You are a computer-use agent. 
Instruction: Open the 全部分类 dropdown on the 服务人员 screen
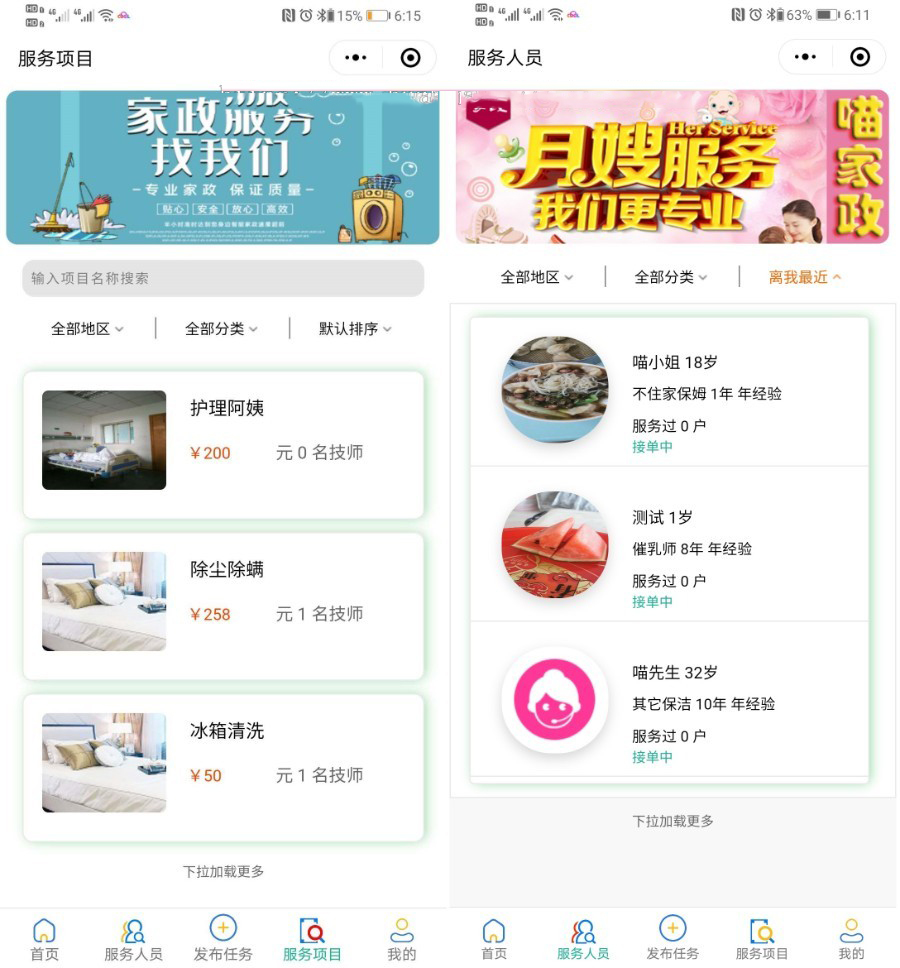(671, 277)
